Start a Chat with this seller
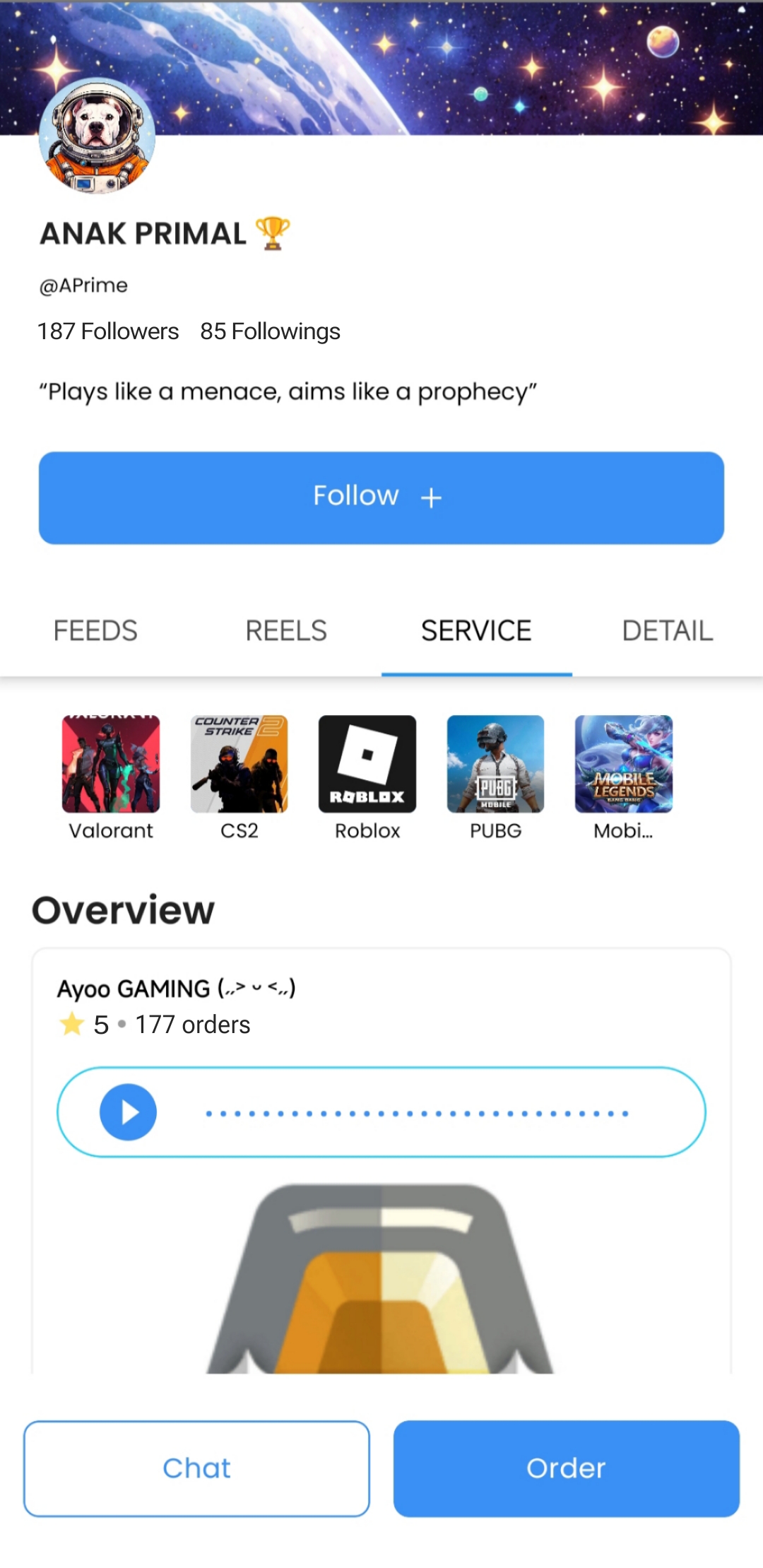 pos(196,1468)
